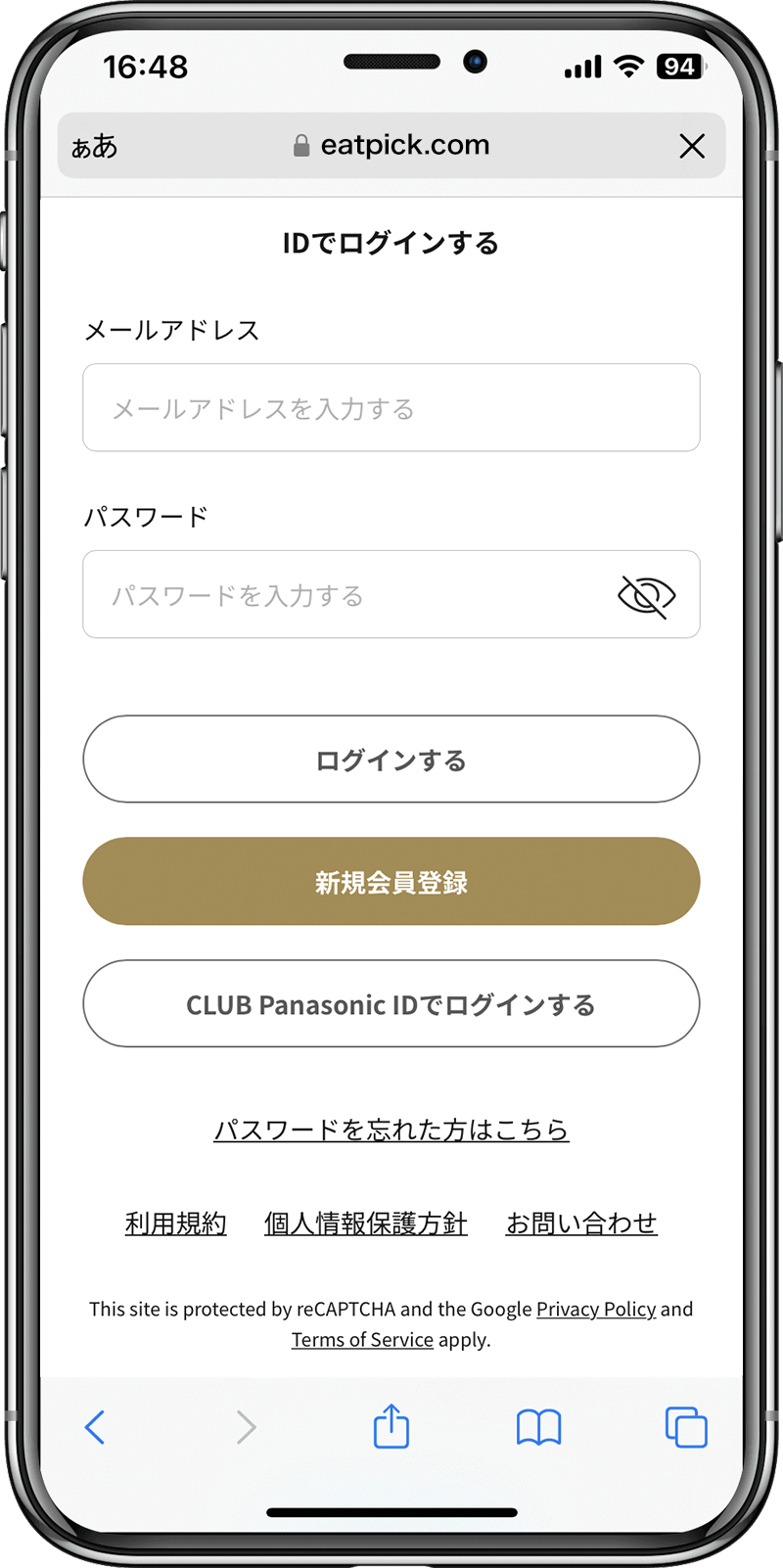Open 新規会員登録 to sign up
Viewport: 783px width, 1568px height.
[391, 882]
